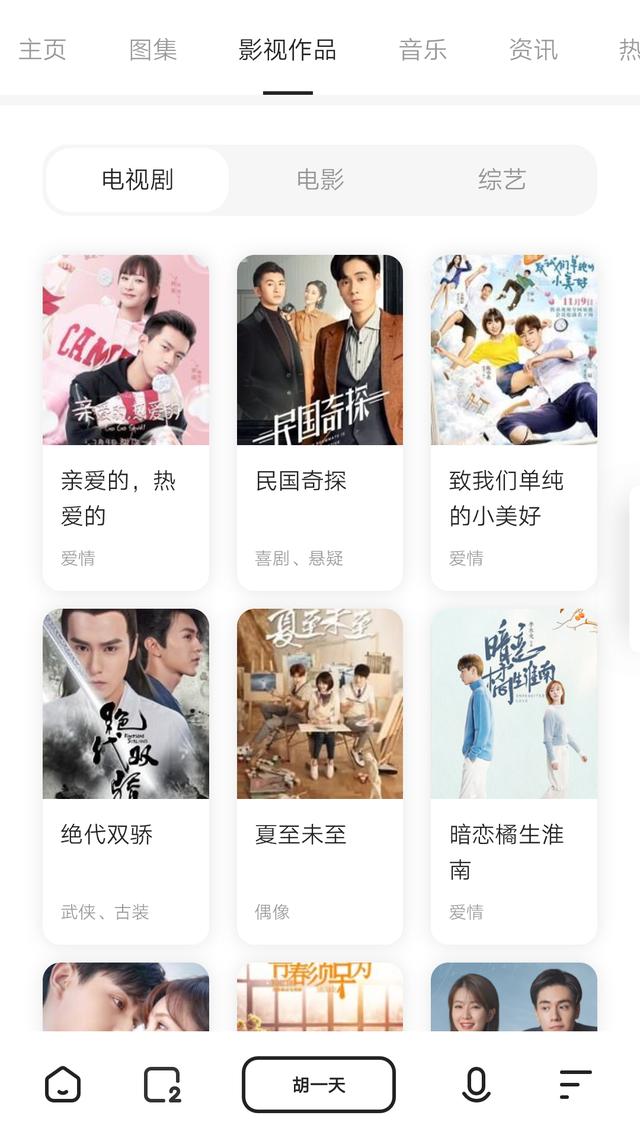This screenshot has width=640, height=1138.
Task: Open the 民国奇探 card
Action: [320, 421]
